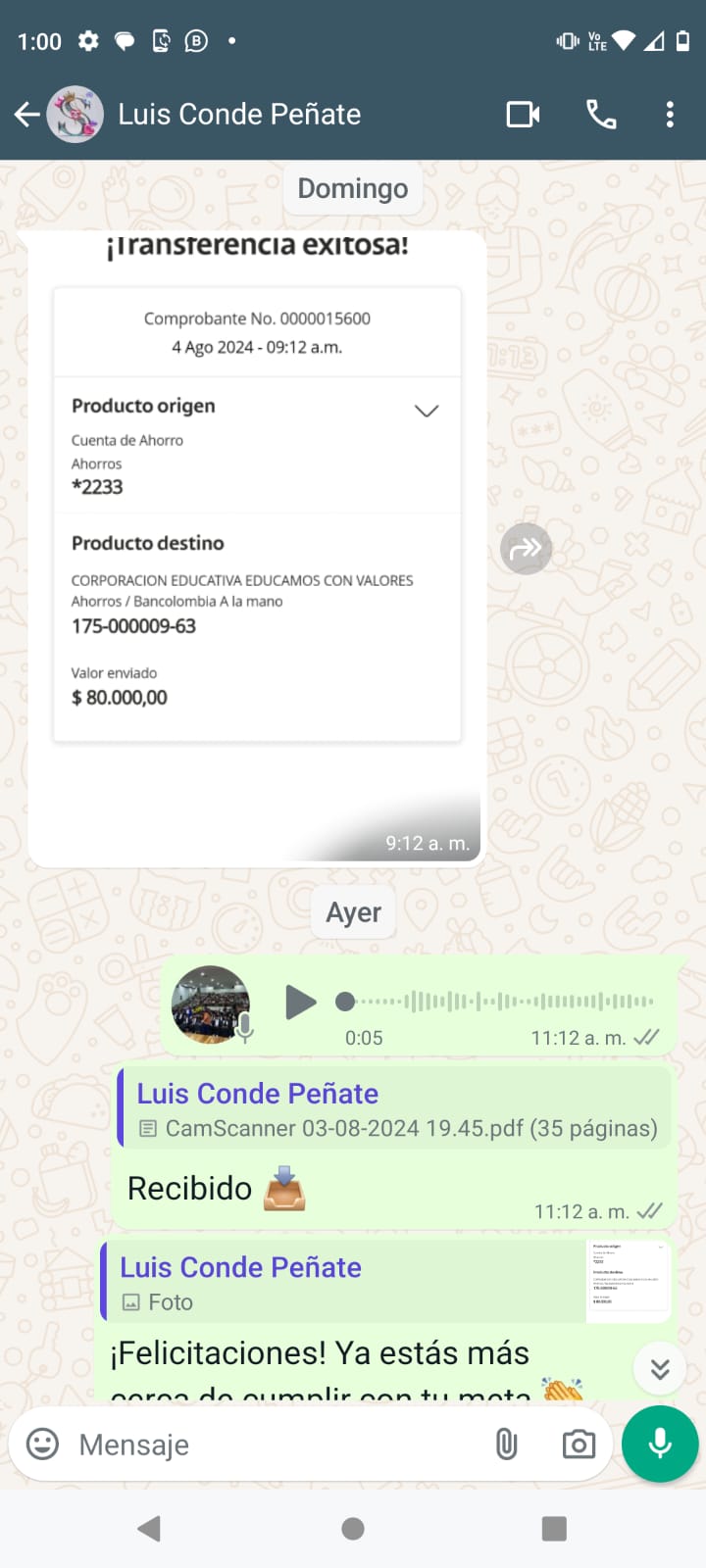Record a voice message
The image size is (706, 1568).
tap(660, 1445)
